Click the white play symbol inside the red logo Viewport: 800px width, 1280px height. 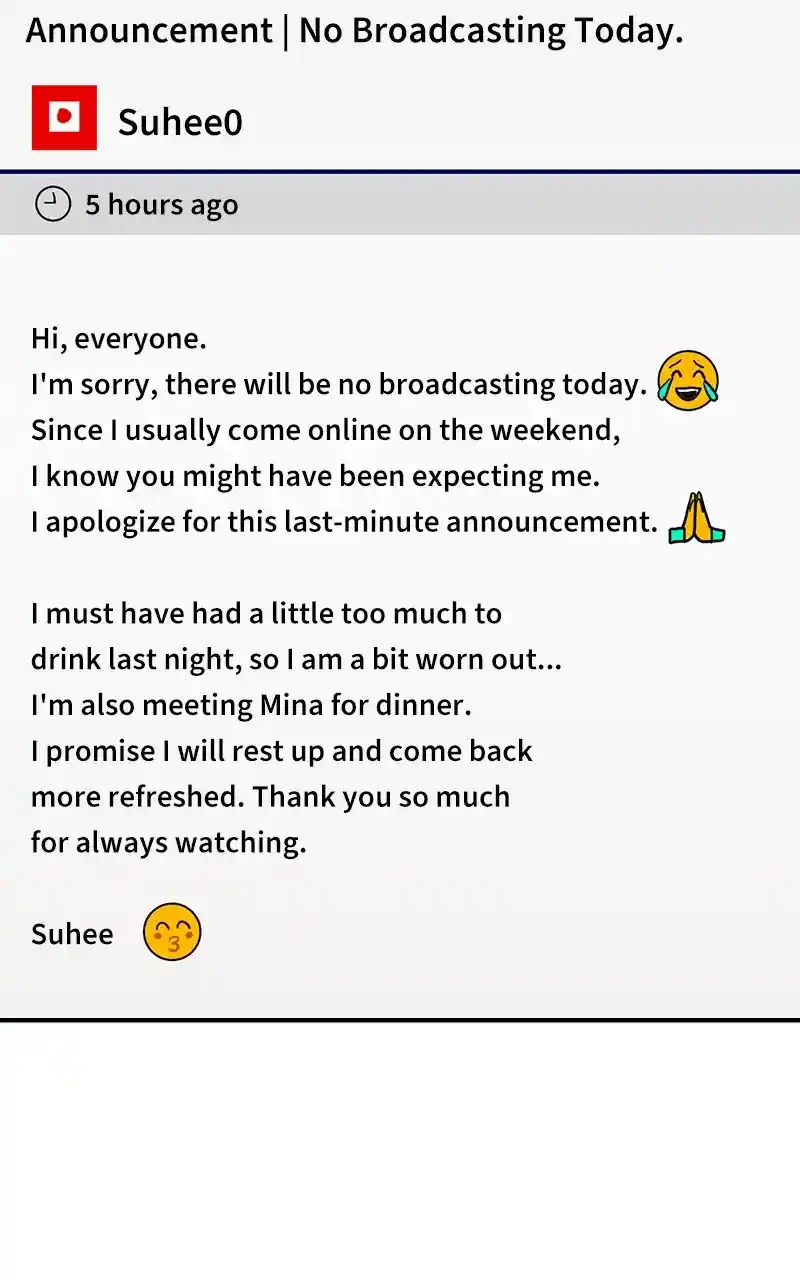click(x=63, y=117)
